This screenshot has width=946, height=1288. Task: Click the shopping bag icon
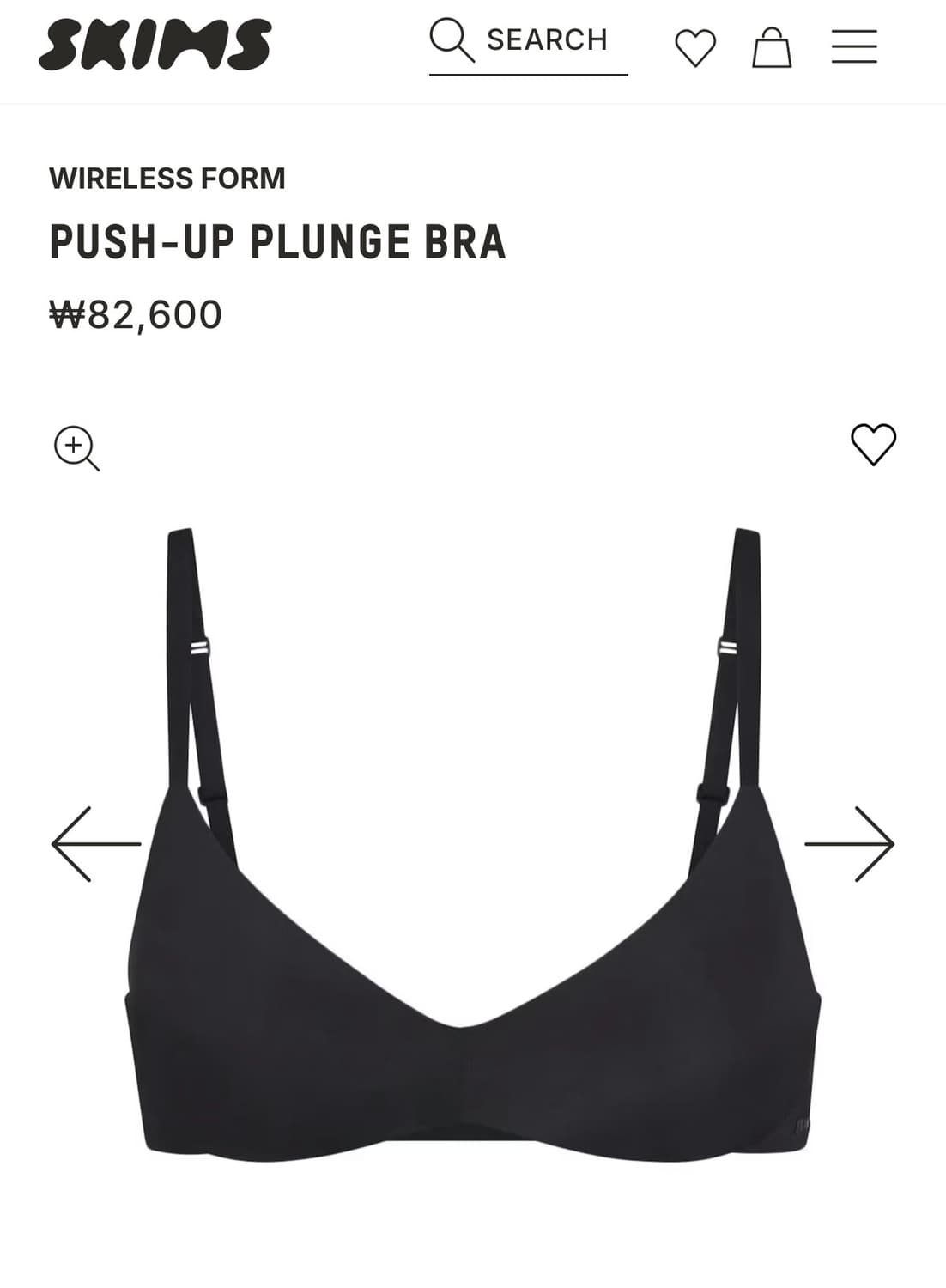(x=771, y=48)
